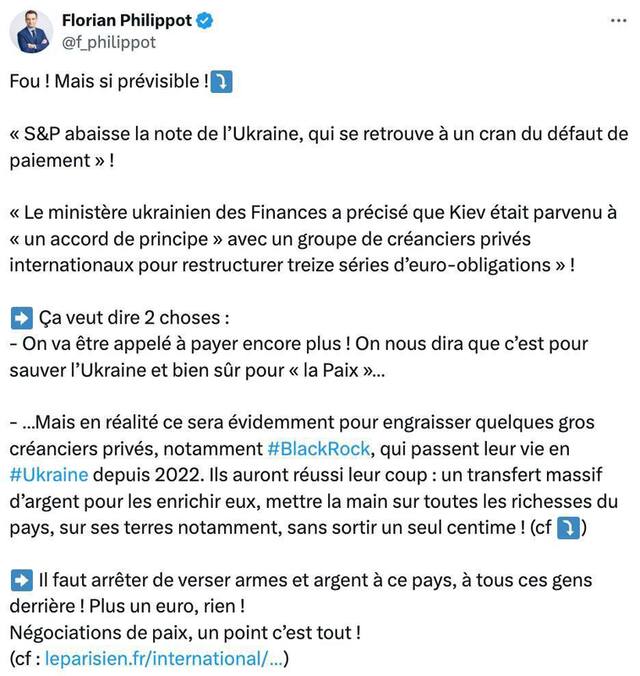
Task: Open the tweet's three-dot overflow menu
Action: click(x=619, y=22)
